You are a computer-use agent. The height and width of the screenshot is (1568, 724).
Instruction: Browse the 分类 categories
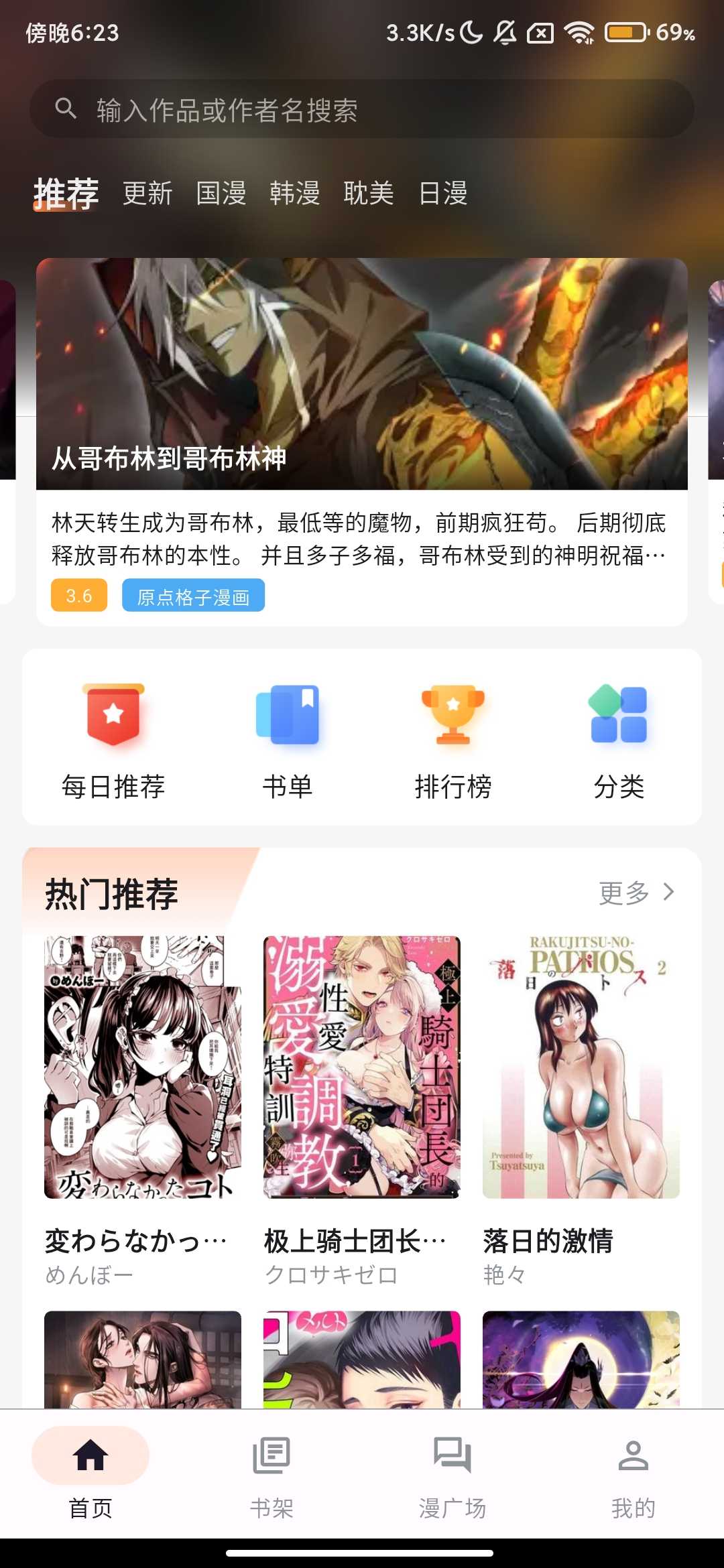point(619,740)
